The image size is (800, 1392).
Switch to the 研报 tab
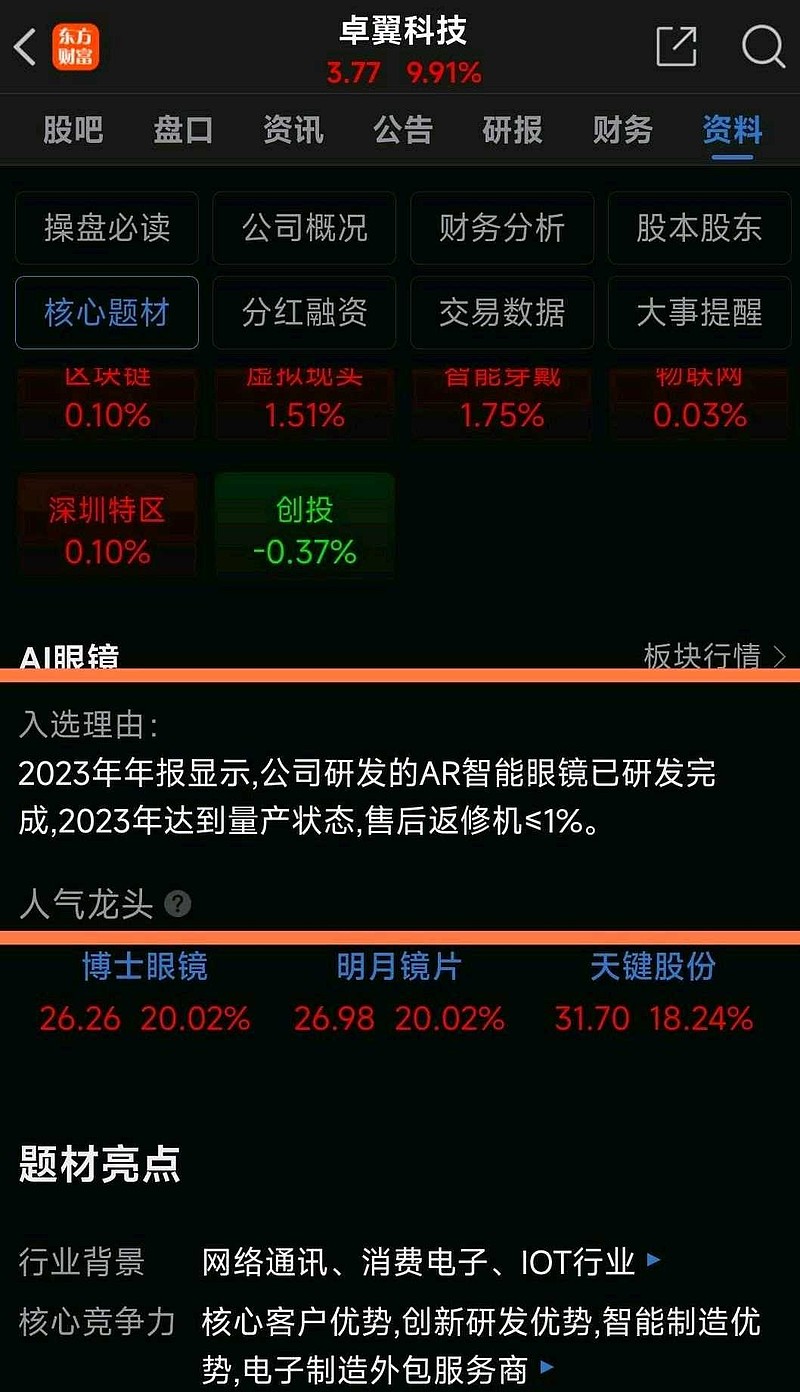[x=512, y=130]
